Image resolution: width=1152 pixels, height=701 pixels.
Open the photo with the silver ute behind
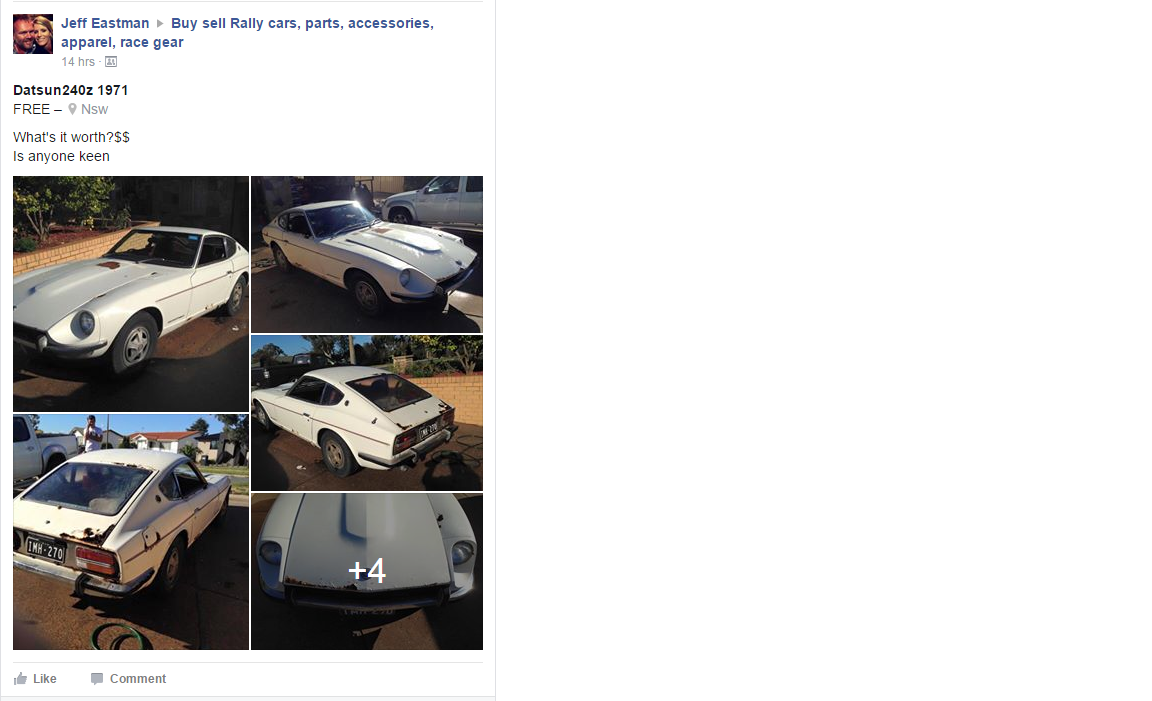click(366, 254)
